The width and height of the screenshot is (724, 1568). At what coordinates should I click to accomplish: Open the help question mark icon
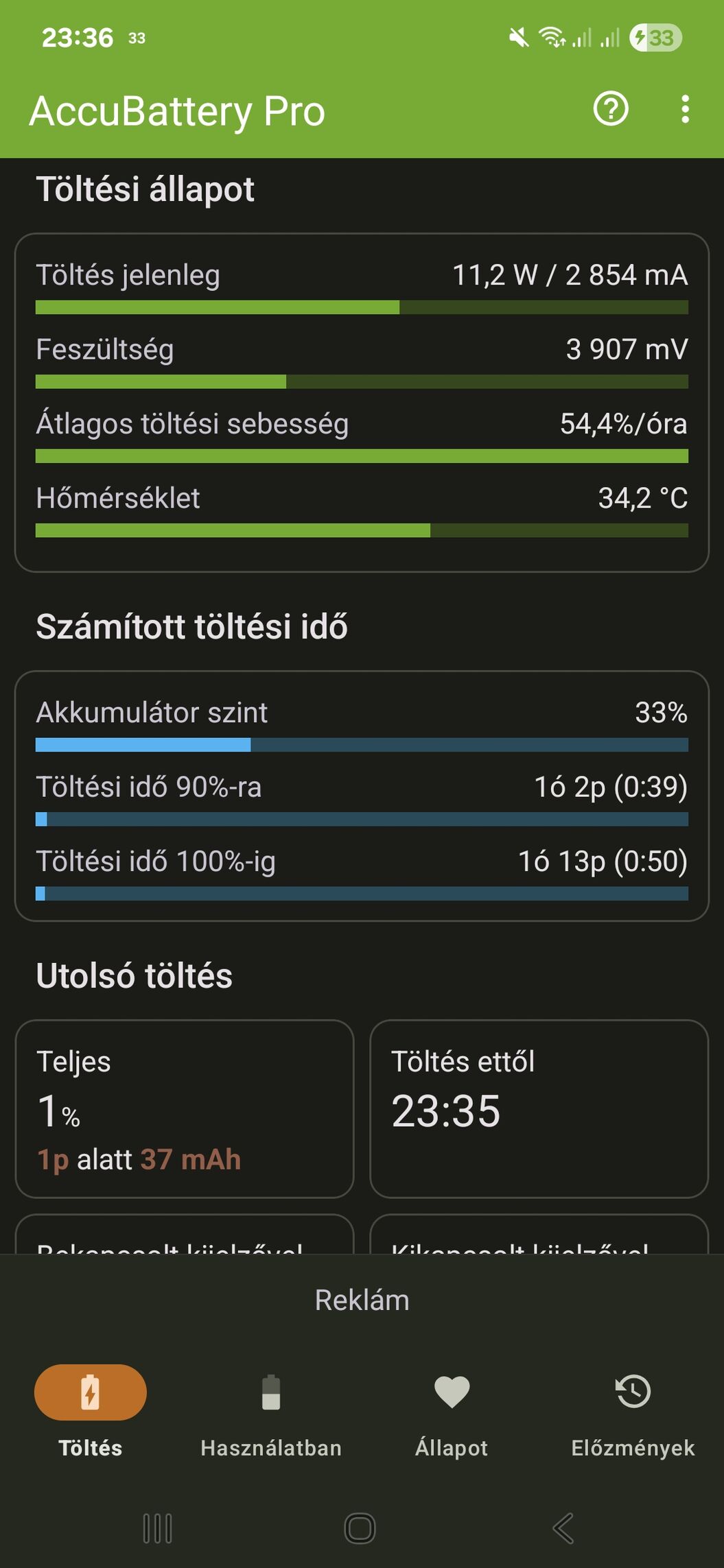(x=611, y=109)
